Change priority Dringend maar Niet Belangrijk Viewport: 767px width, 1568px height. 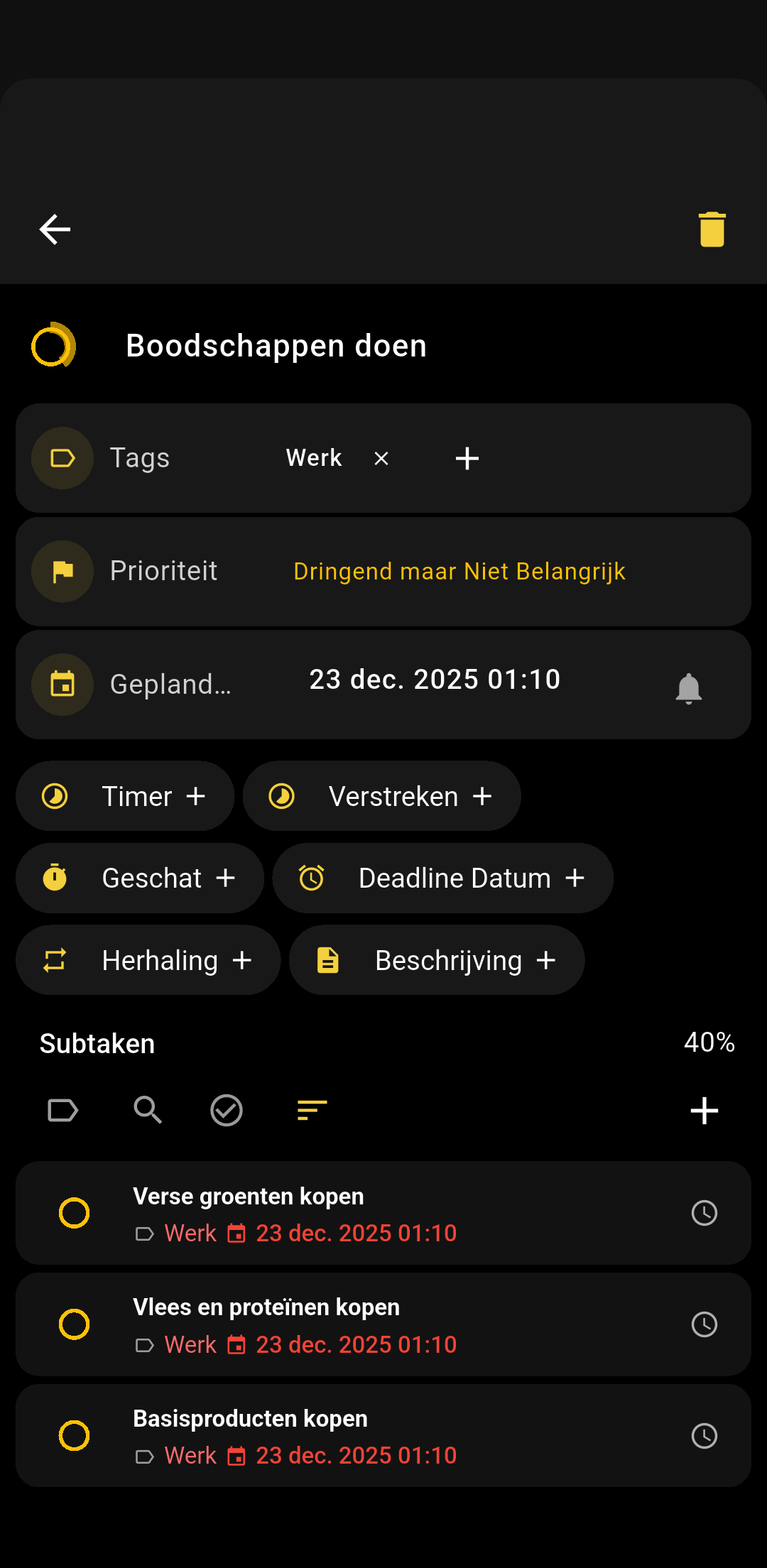point(459,572)
